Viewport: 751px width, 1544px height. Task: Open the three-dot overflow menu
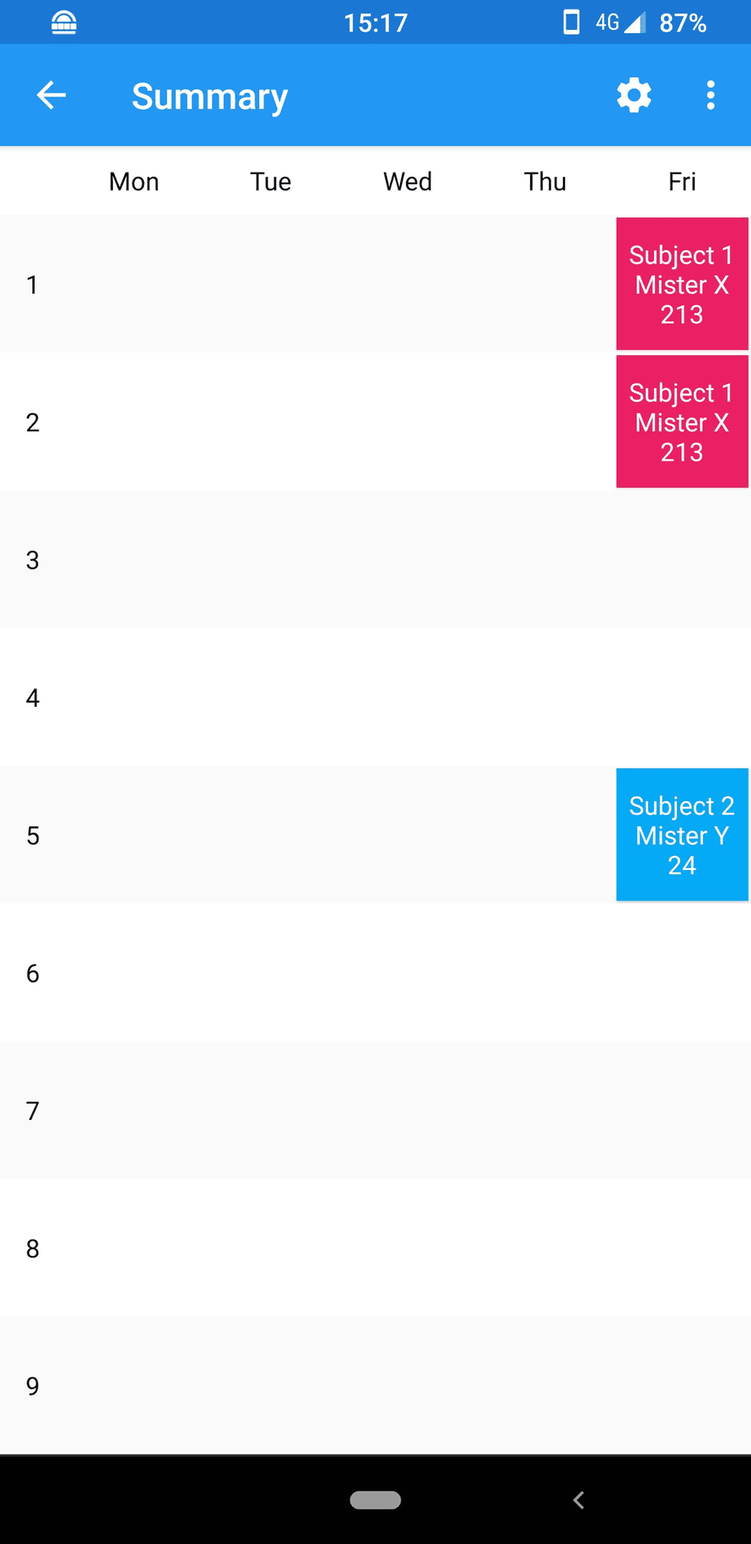(710, 95)
